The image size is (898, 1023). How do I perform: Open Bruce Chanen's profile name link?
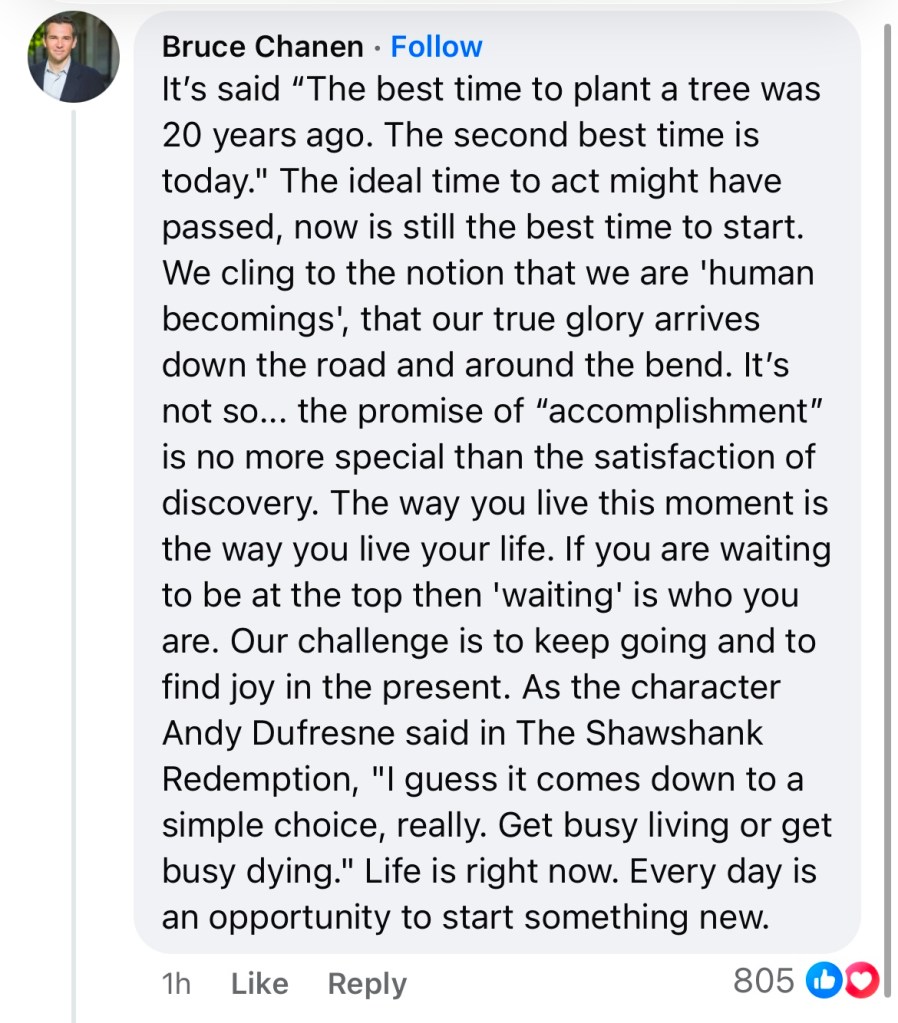[262, 47]
